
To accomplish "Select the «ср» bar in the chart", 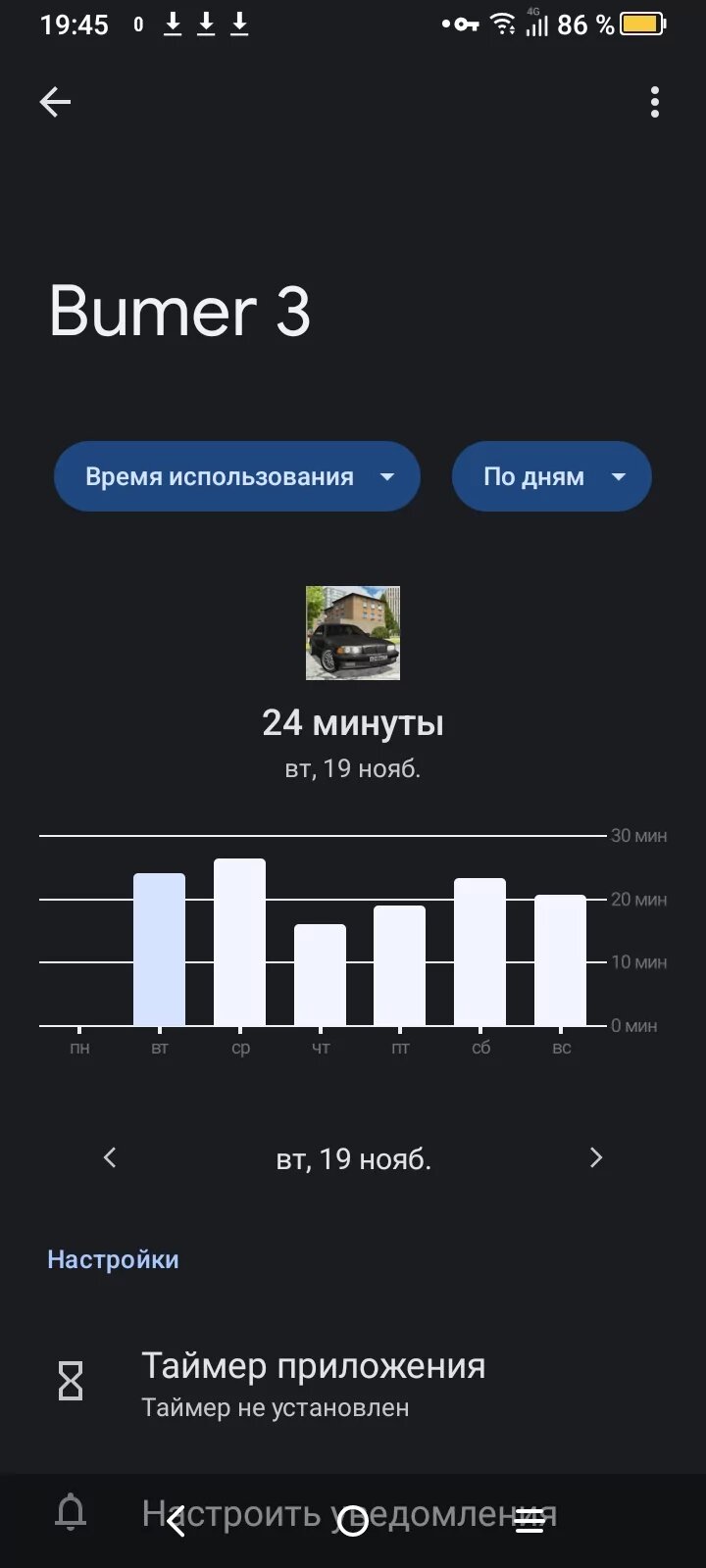I will pos(240,942).
